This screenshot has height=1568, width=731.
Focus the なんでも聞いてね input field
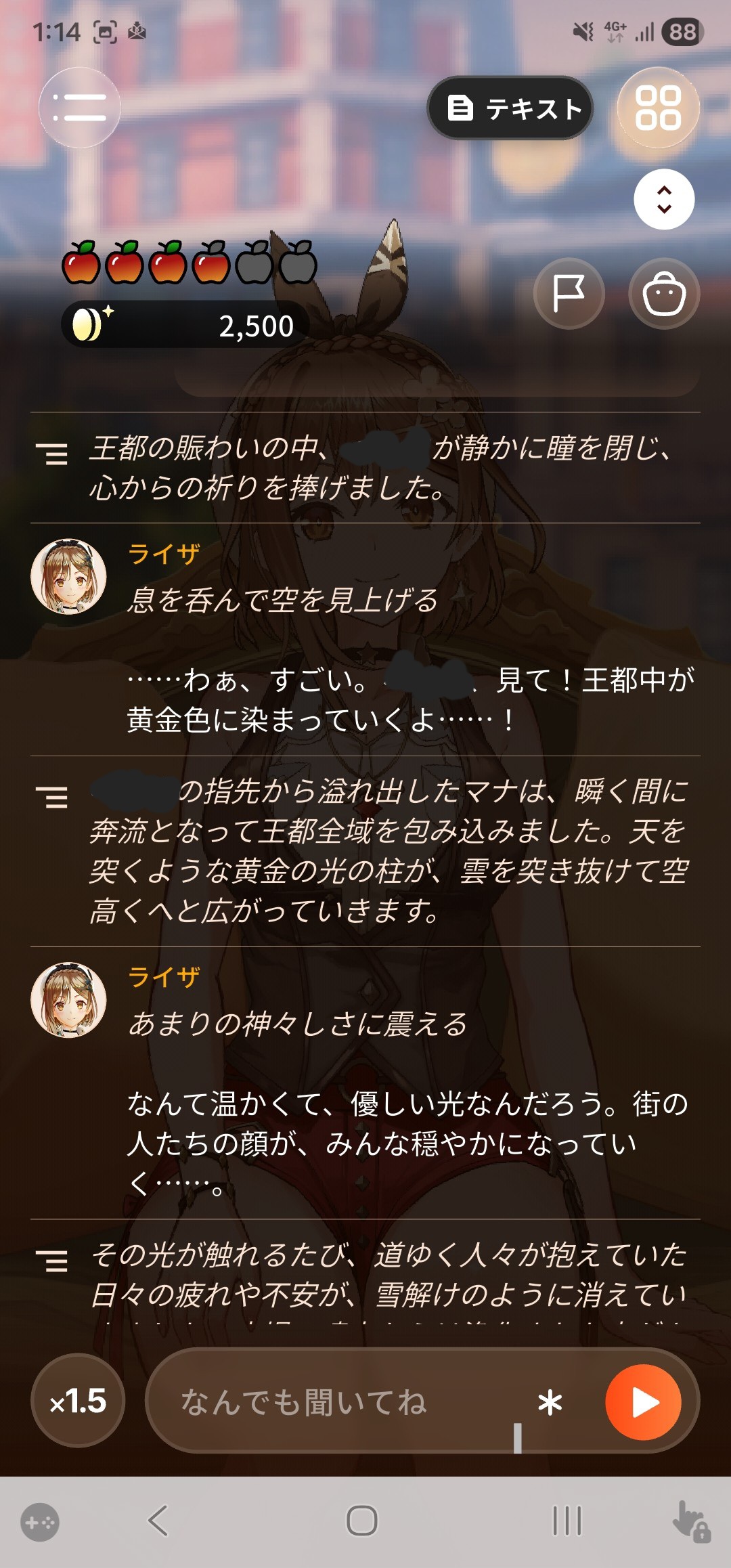338,1401
